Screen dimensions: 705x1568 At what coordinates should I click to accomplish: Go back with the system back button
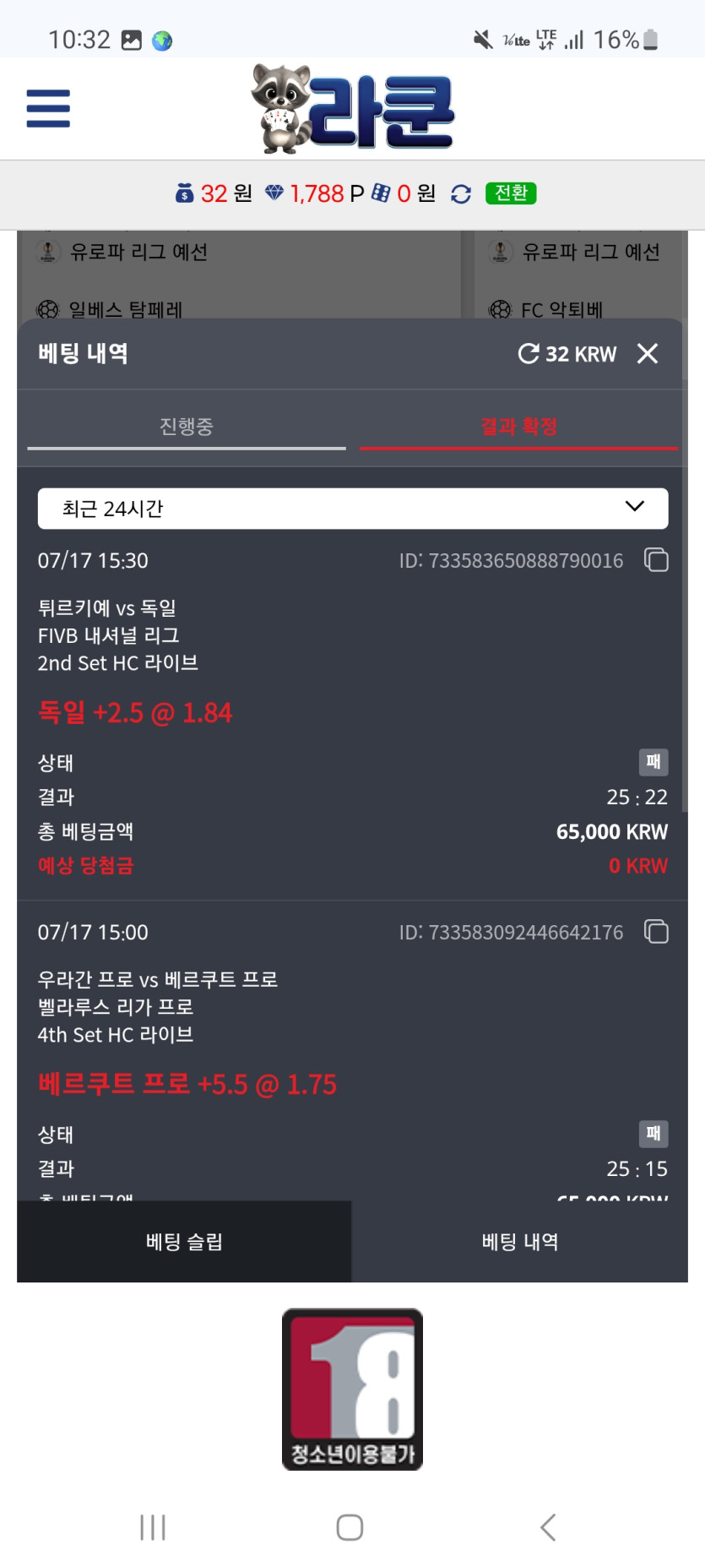tap(548, 1527)
